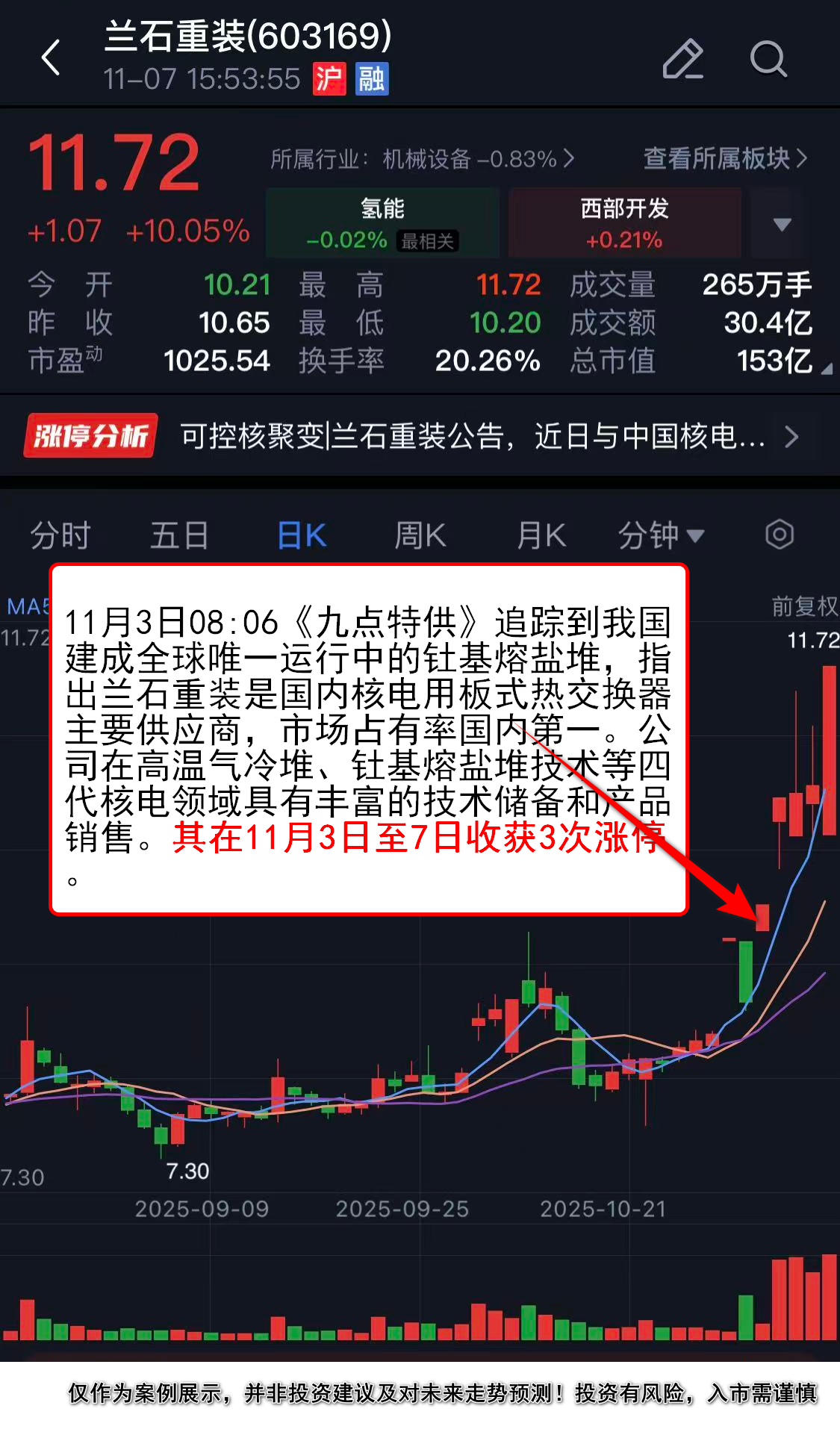Open the 分钟 interval dropdown
The height and width of the screenshot is (1441, 840).
click(660, 535)
